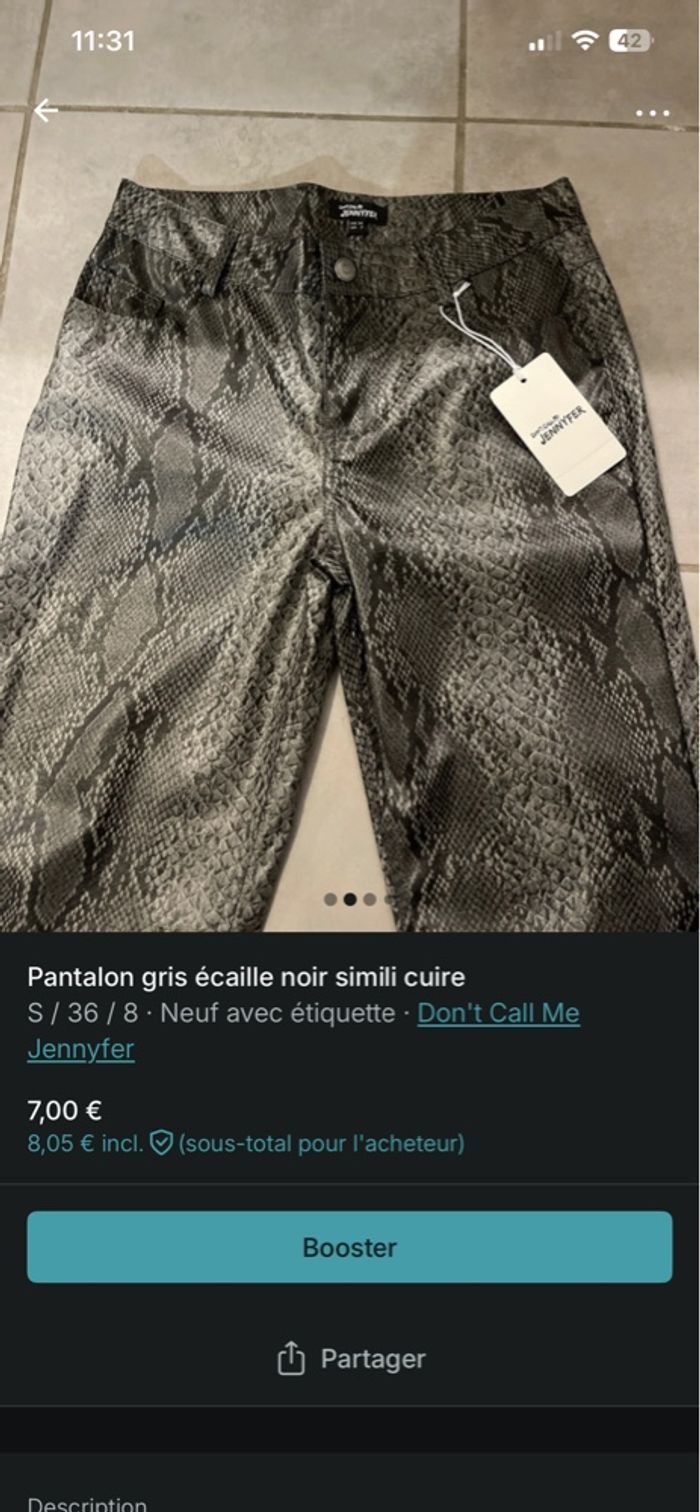Viewport: 700px width, 1512px height.
Task: Open the three-dot overflow menu
Action: click(652, 113)
